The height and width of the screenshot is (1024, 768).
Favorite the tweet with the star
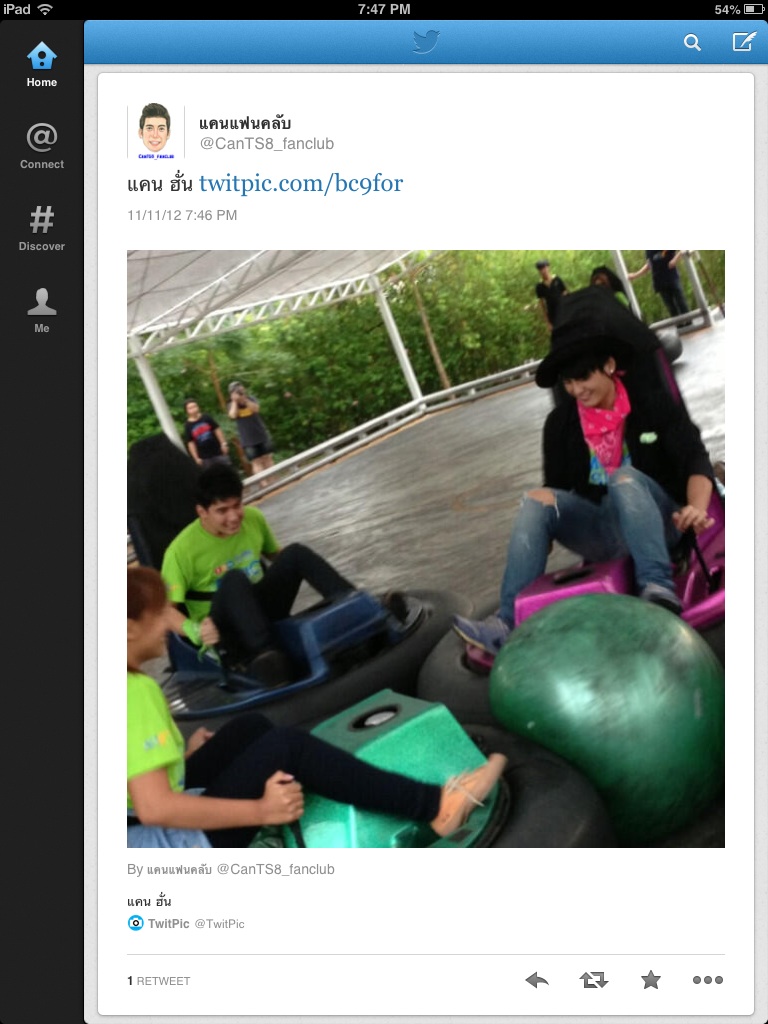click(x=651, y=980)
